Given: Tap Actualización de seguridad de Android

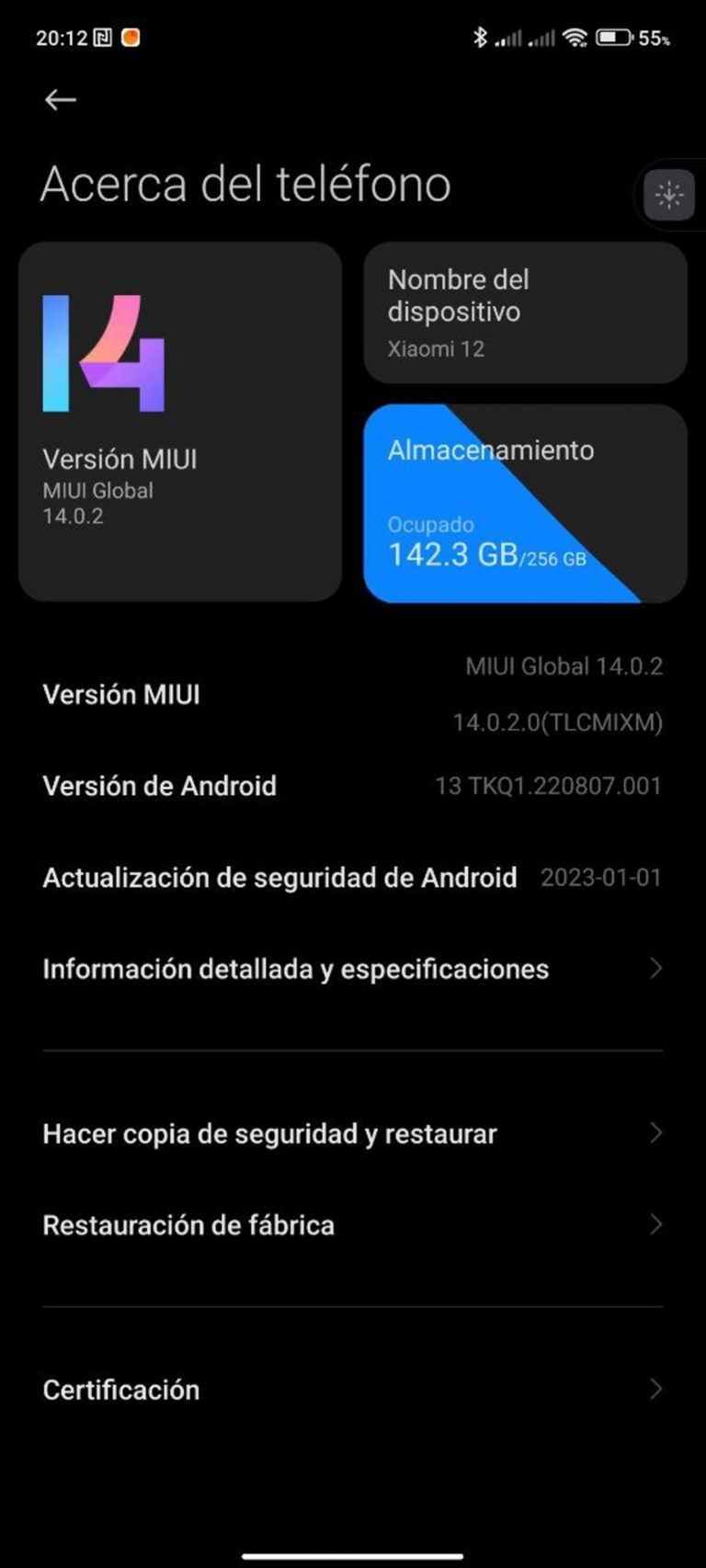Looking at the screenshot, I should click(353, 878).
